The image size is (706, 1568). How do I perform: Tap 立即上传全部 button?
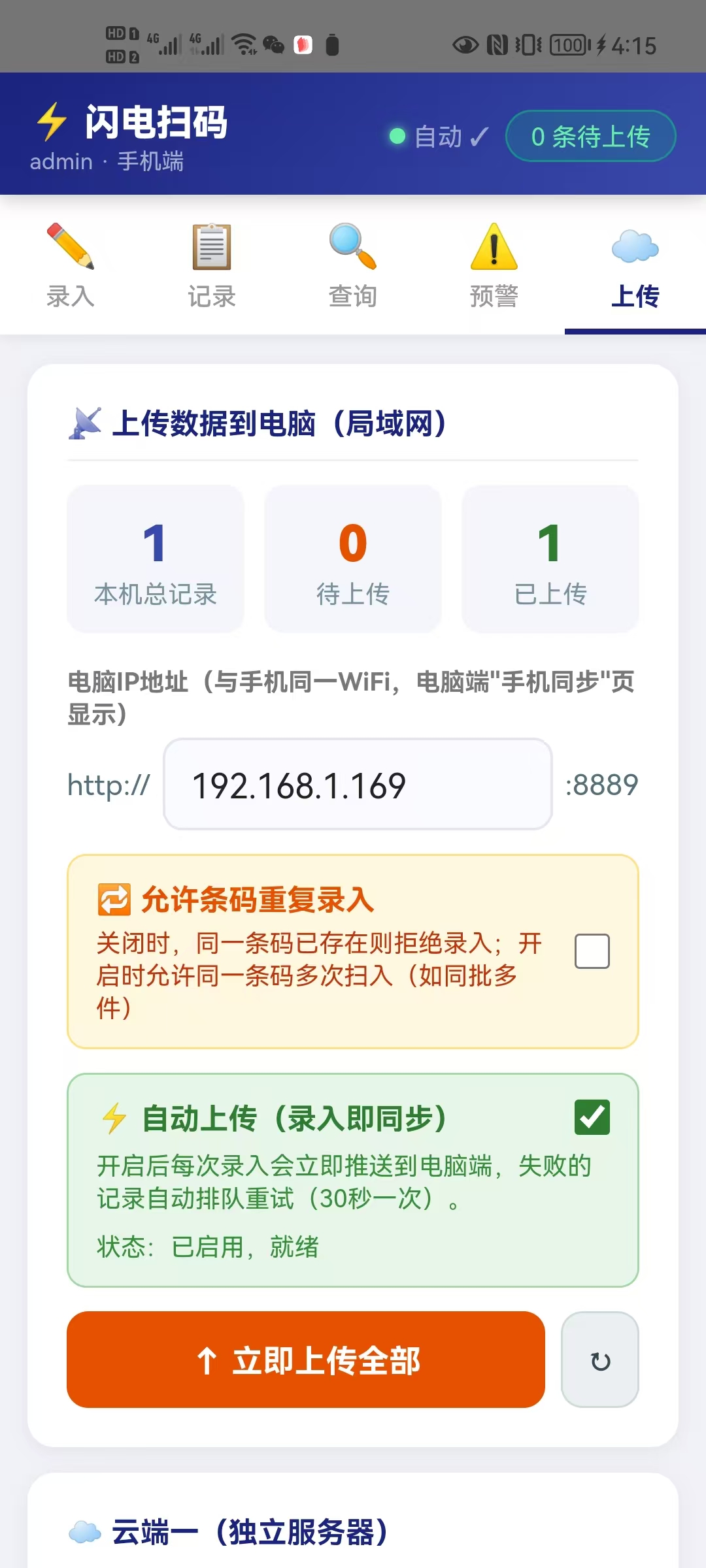[306, 1360]
